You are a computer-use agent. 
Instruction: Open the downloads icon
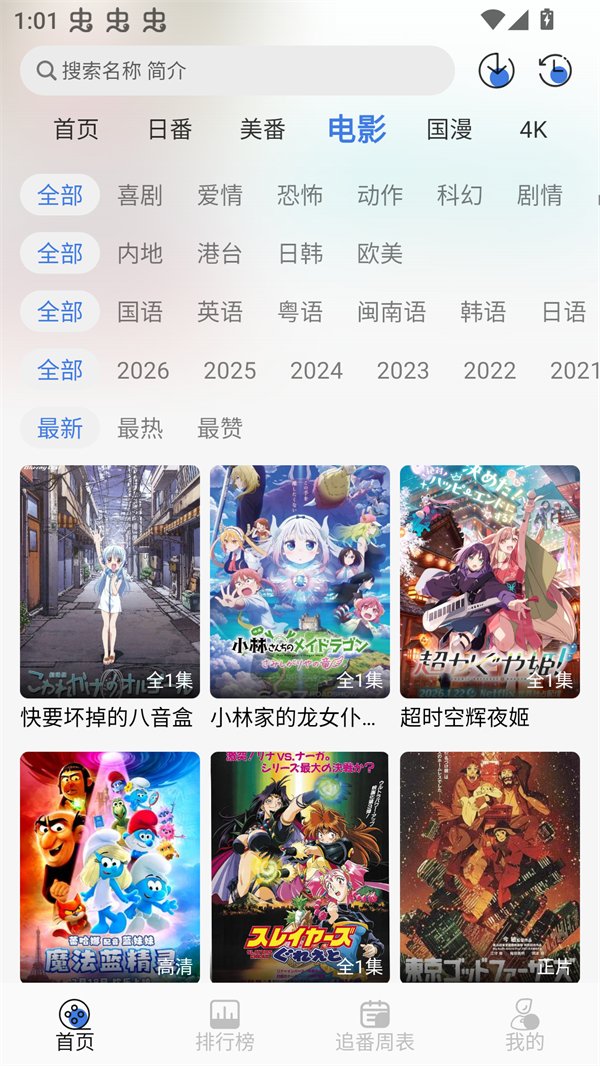496,70
